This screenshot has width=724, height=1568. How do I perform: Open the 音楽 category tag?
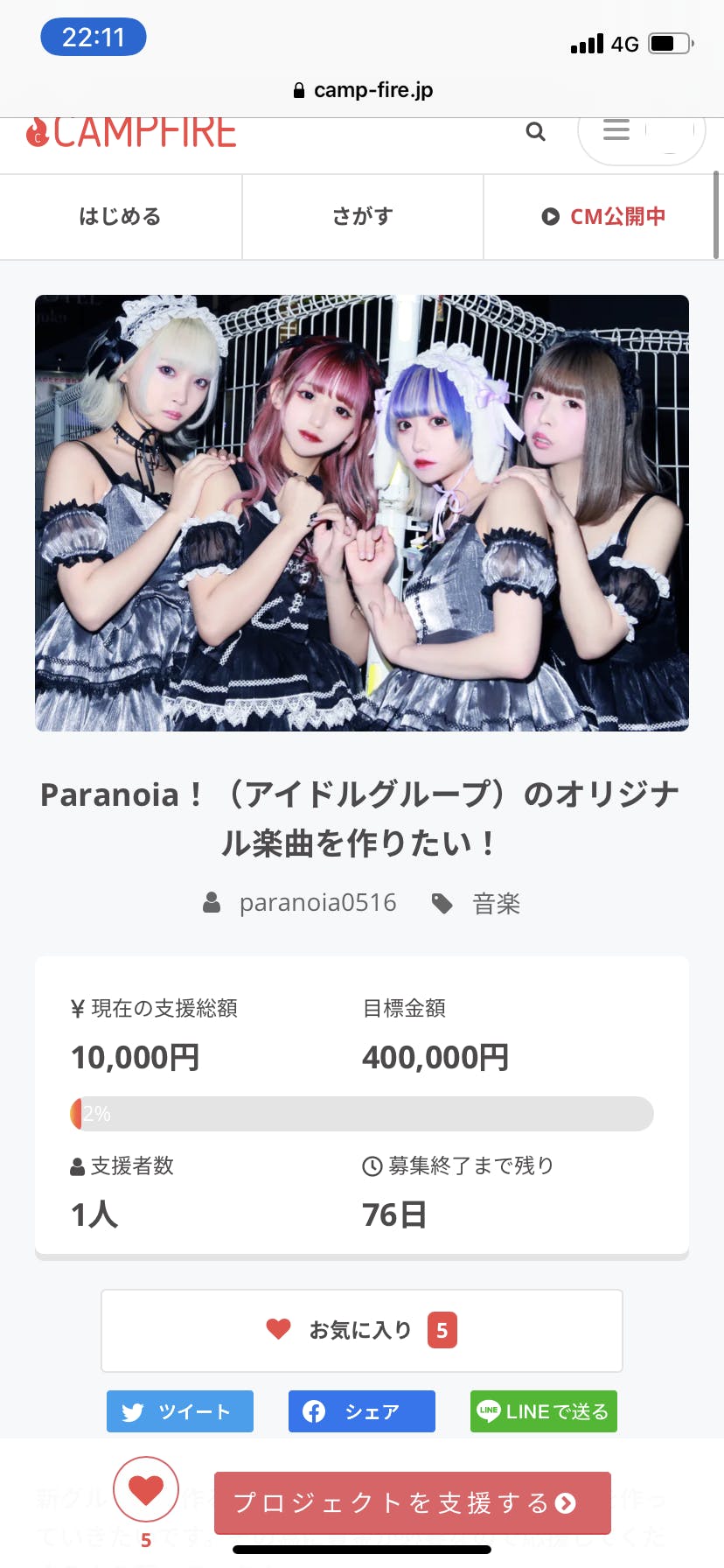coord(496,904)
